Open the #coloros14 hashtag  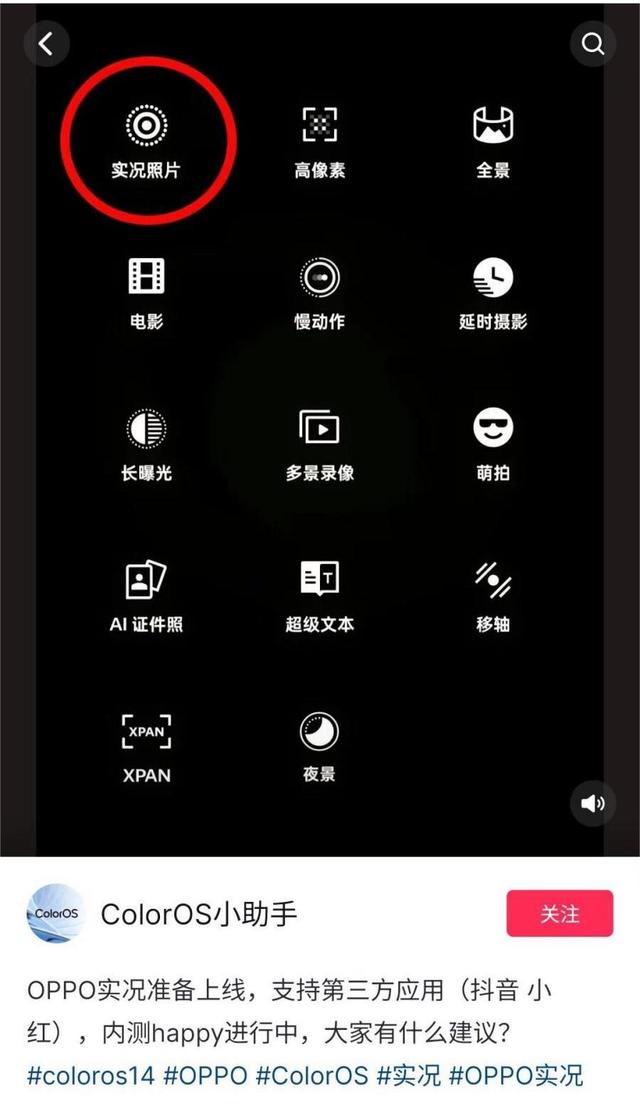tap(91, 1076)
